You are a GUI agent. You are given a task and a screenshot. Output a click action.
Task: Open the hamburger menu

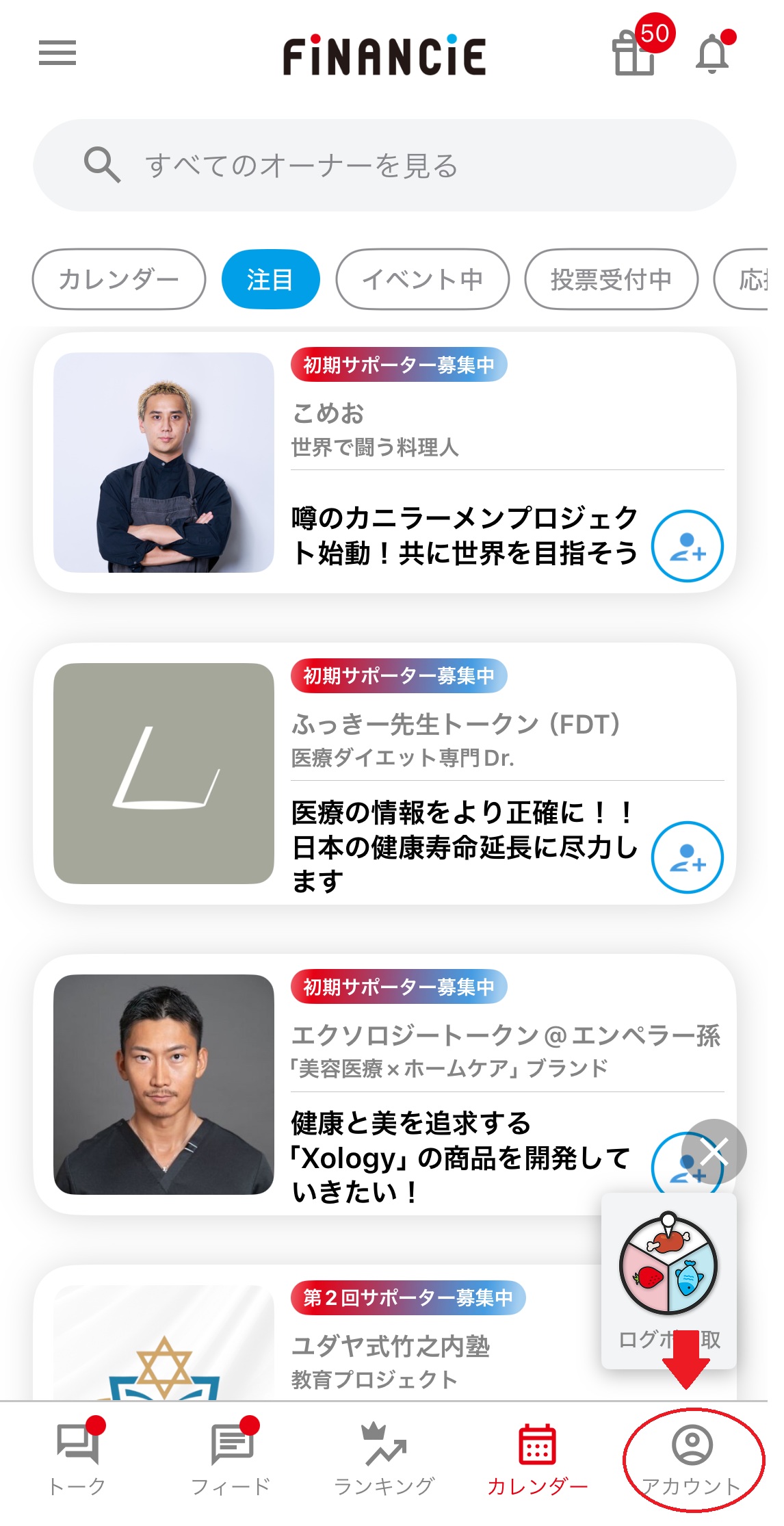tap(57, 53)
